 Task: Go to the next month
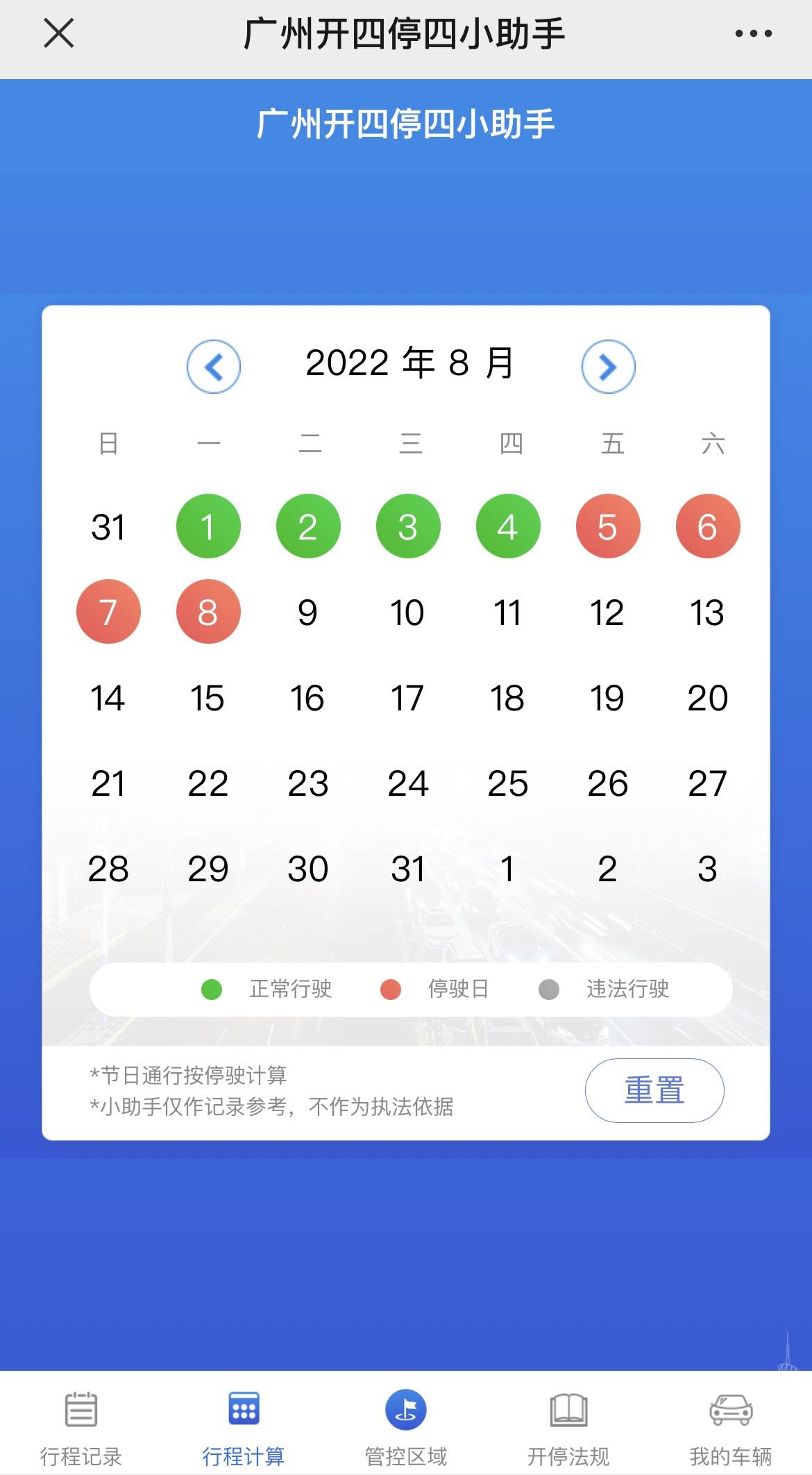608,367
